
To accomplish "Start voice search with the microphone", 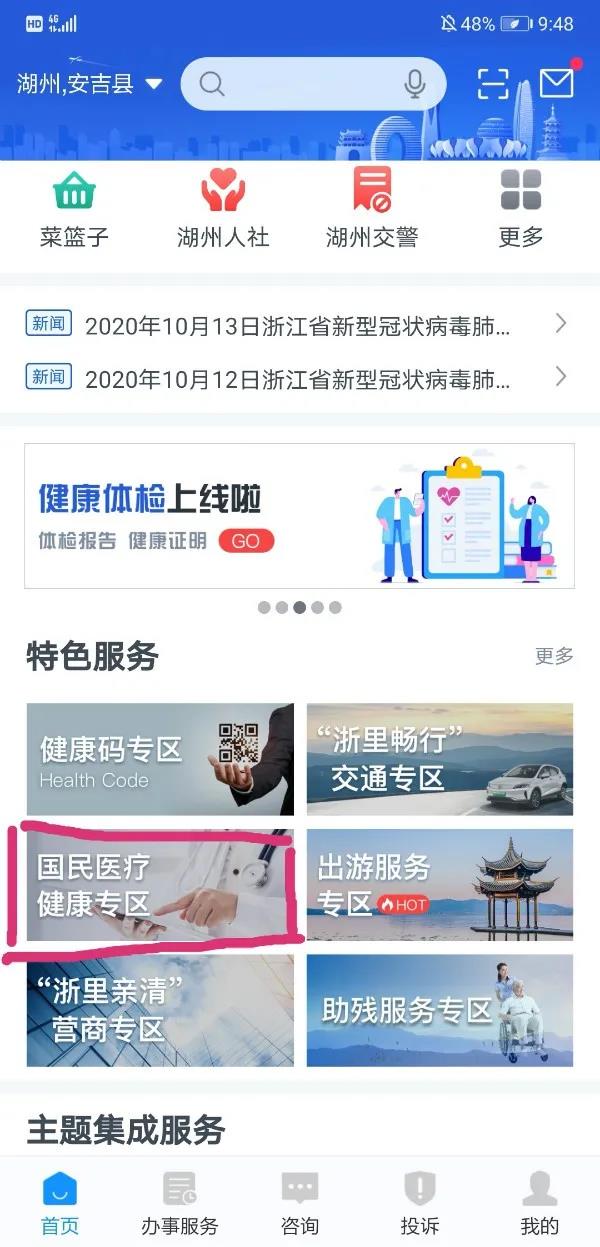I will (415, 84).
